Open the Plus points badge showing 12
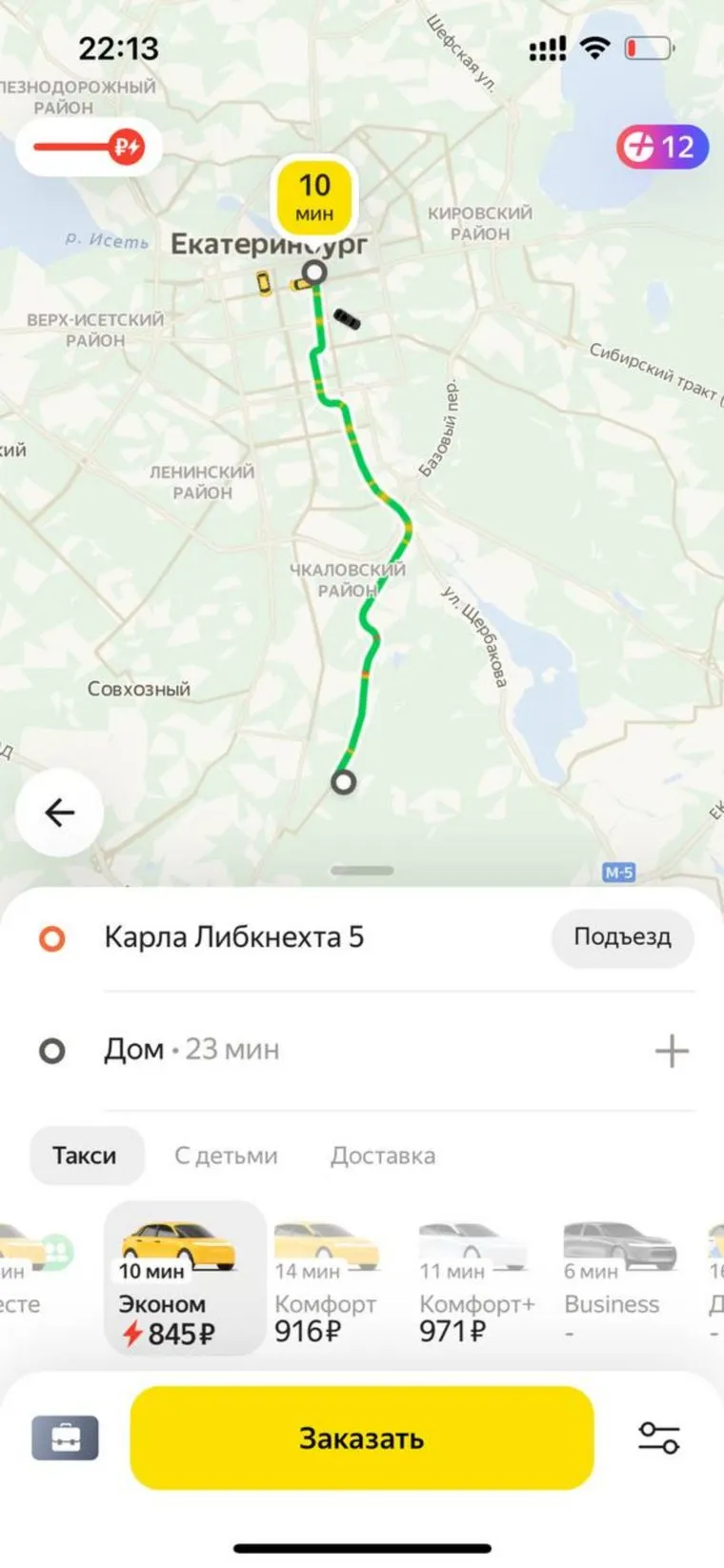724x1568 pixels. tap(662, 148)
